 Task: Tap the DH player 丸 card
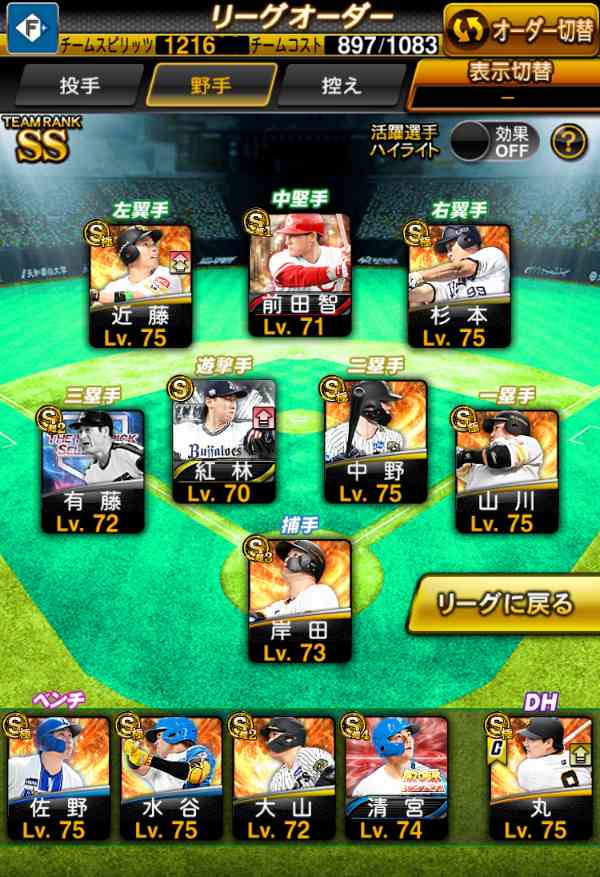541,779
